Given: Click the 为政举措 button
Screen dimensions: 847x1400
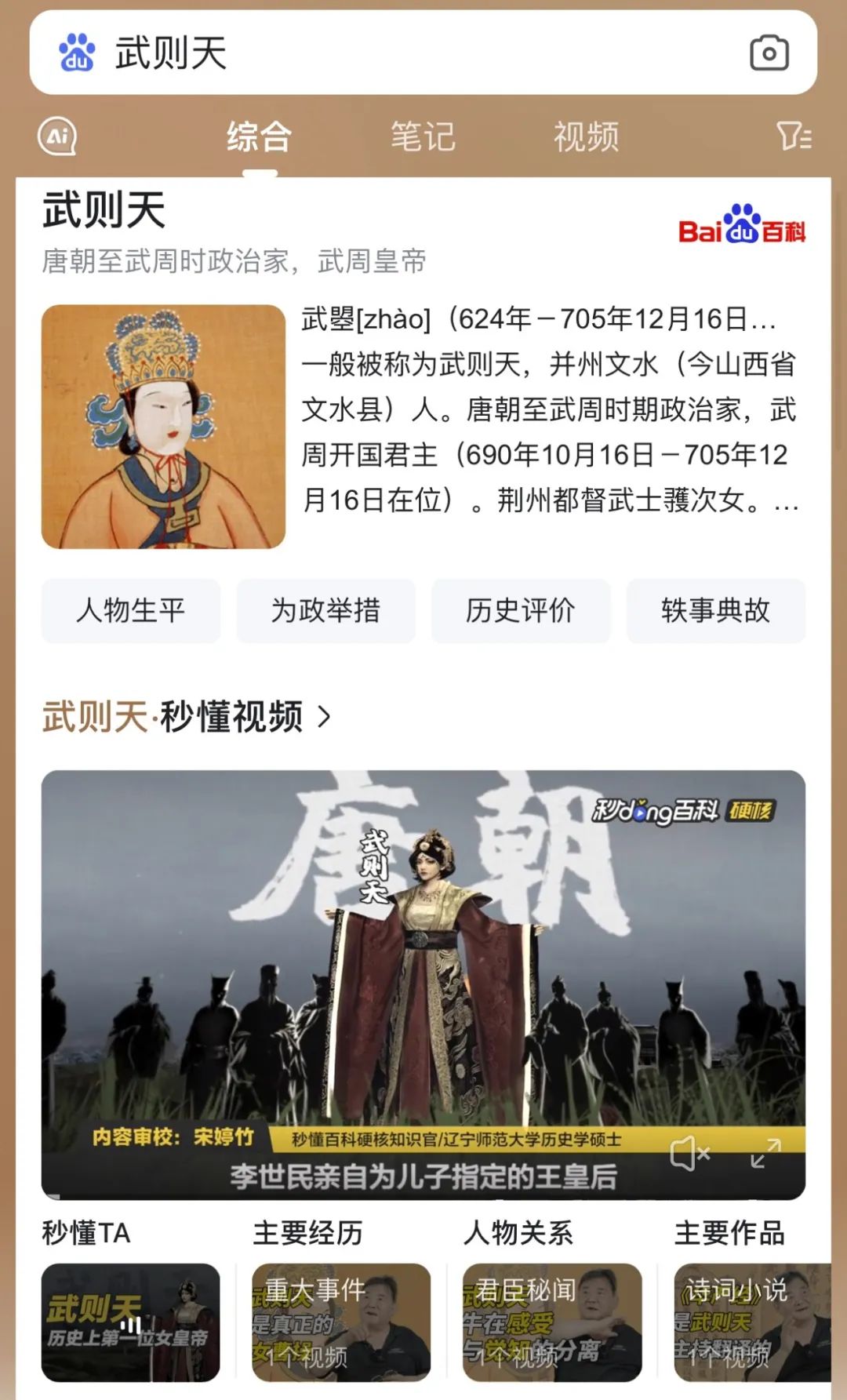Looking at the screenshot, I should pos(325,612).
